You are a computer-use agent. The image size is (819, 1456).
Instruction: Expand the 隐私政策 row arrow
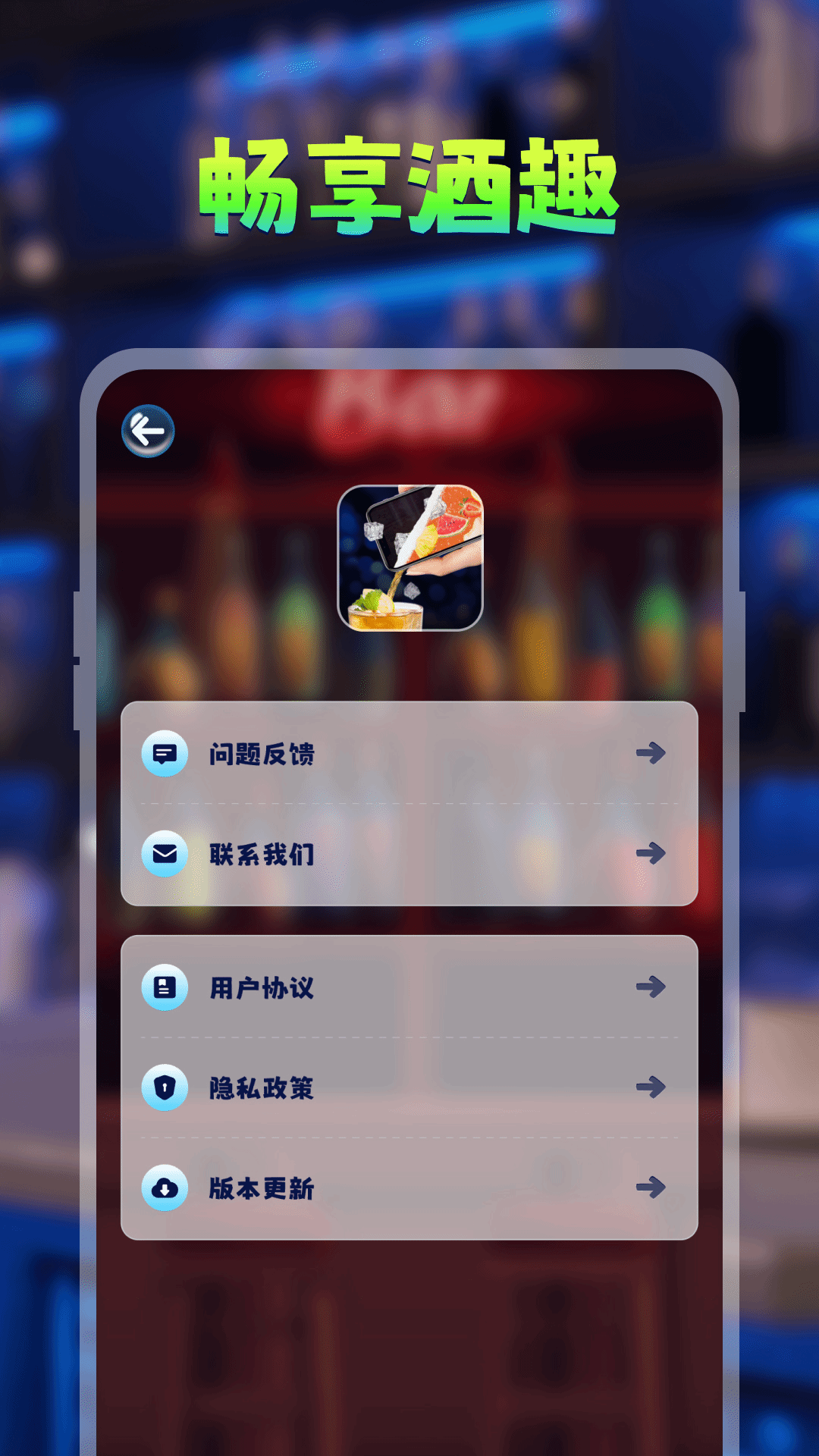pyautogui.click(x=651, y=1089)
